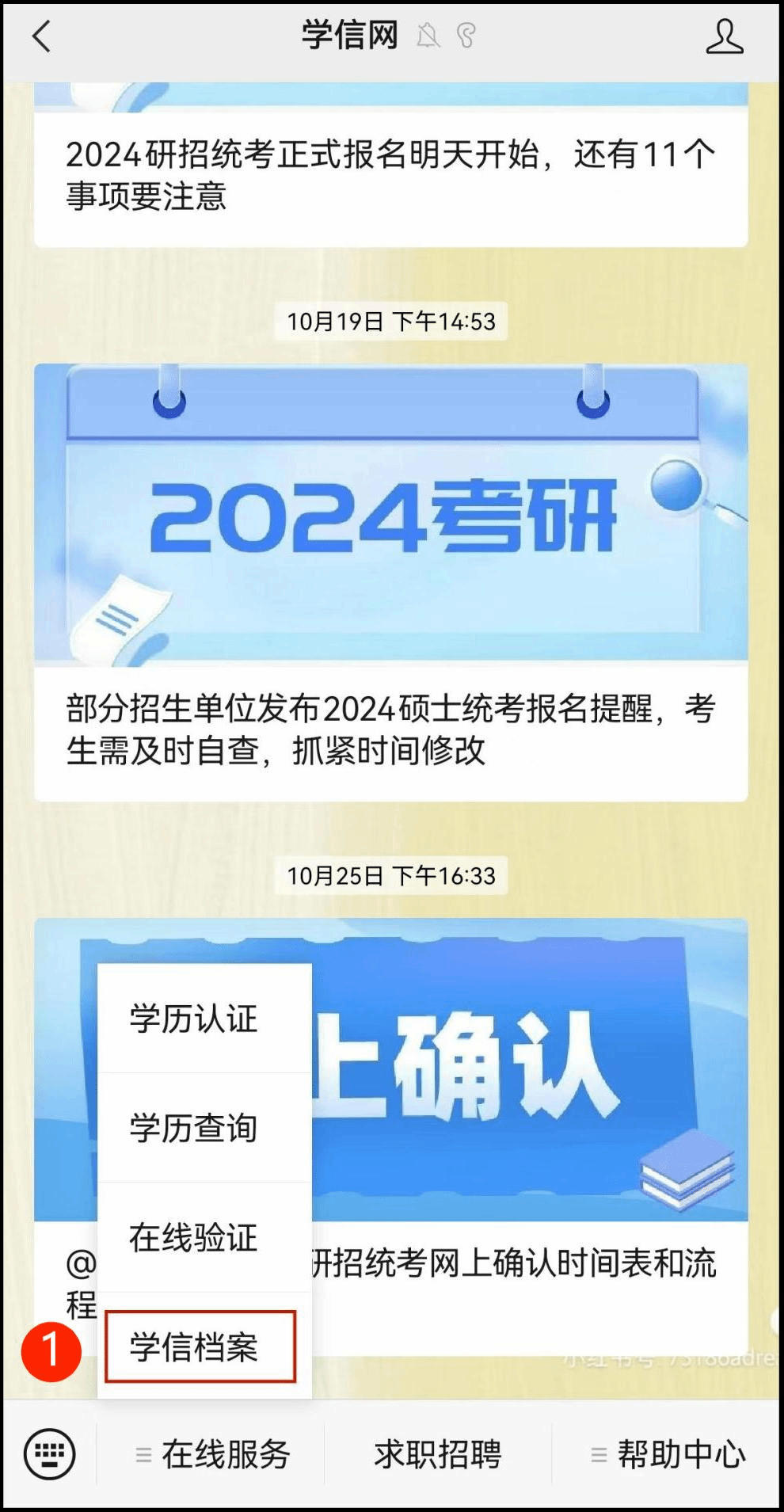Switch to the keyboard input mode
The width and height of the screenshot is (784, 1512).
(49, 1453)
